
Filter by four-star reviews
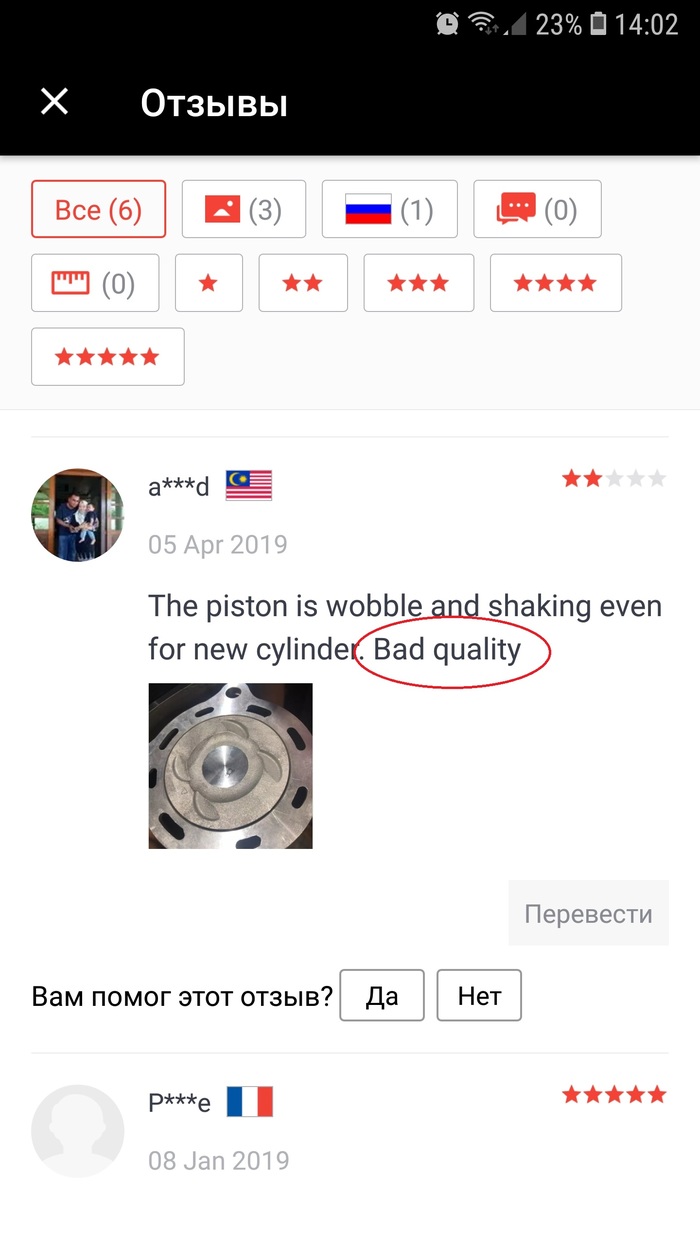click(x=555, y=283)
